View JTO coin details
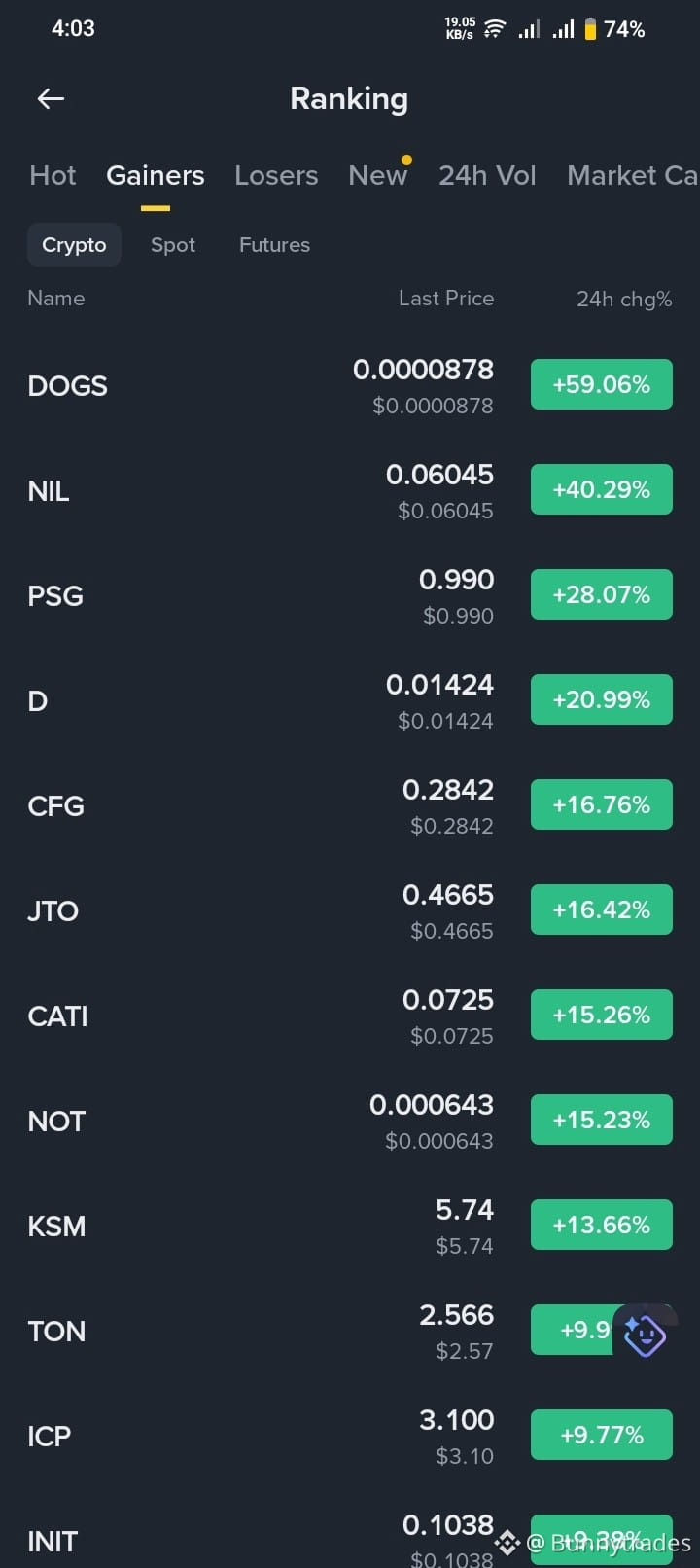The width and height of the screenshot is (700, 1568). coord(350,910)
